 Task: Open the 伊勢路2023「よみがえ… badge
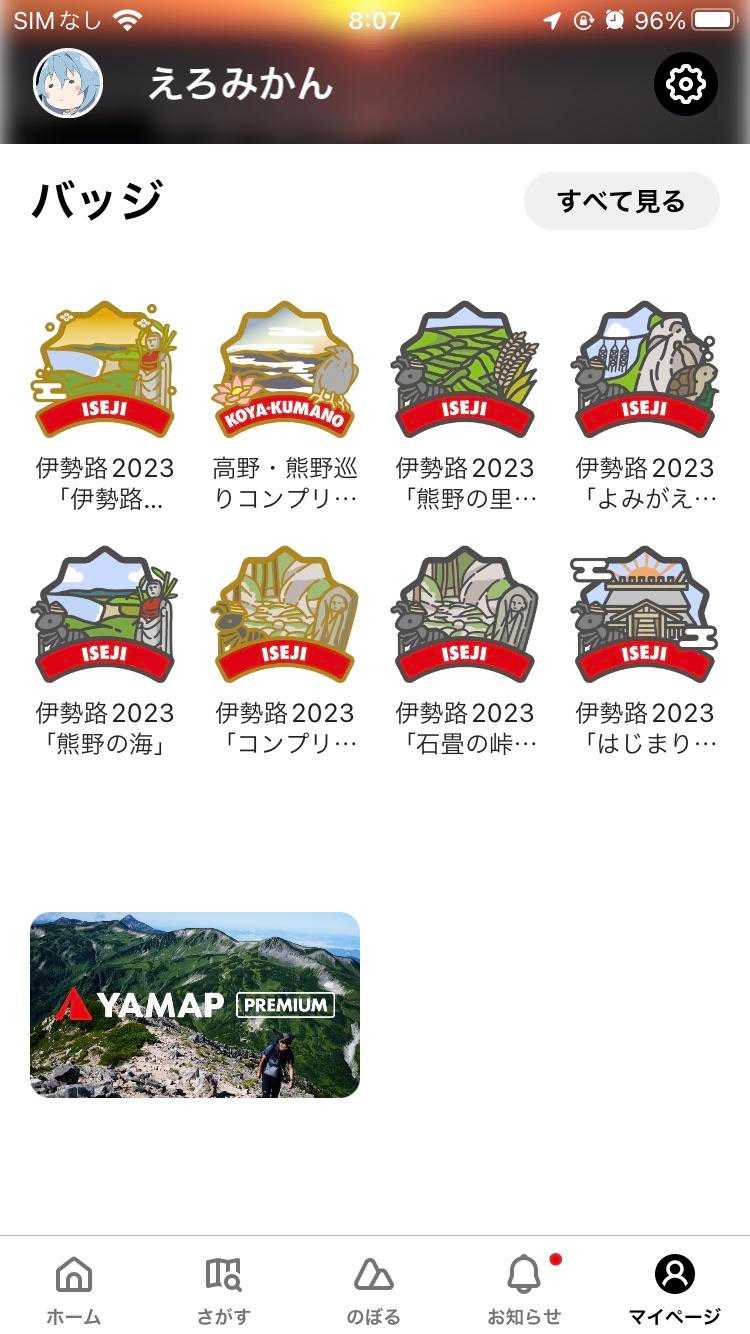(645, 407)
